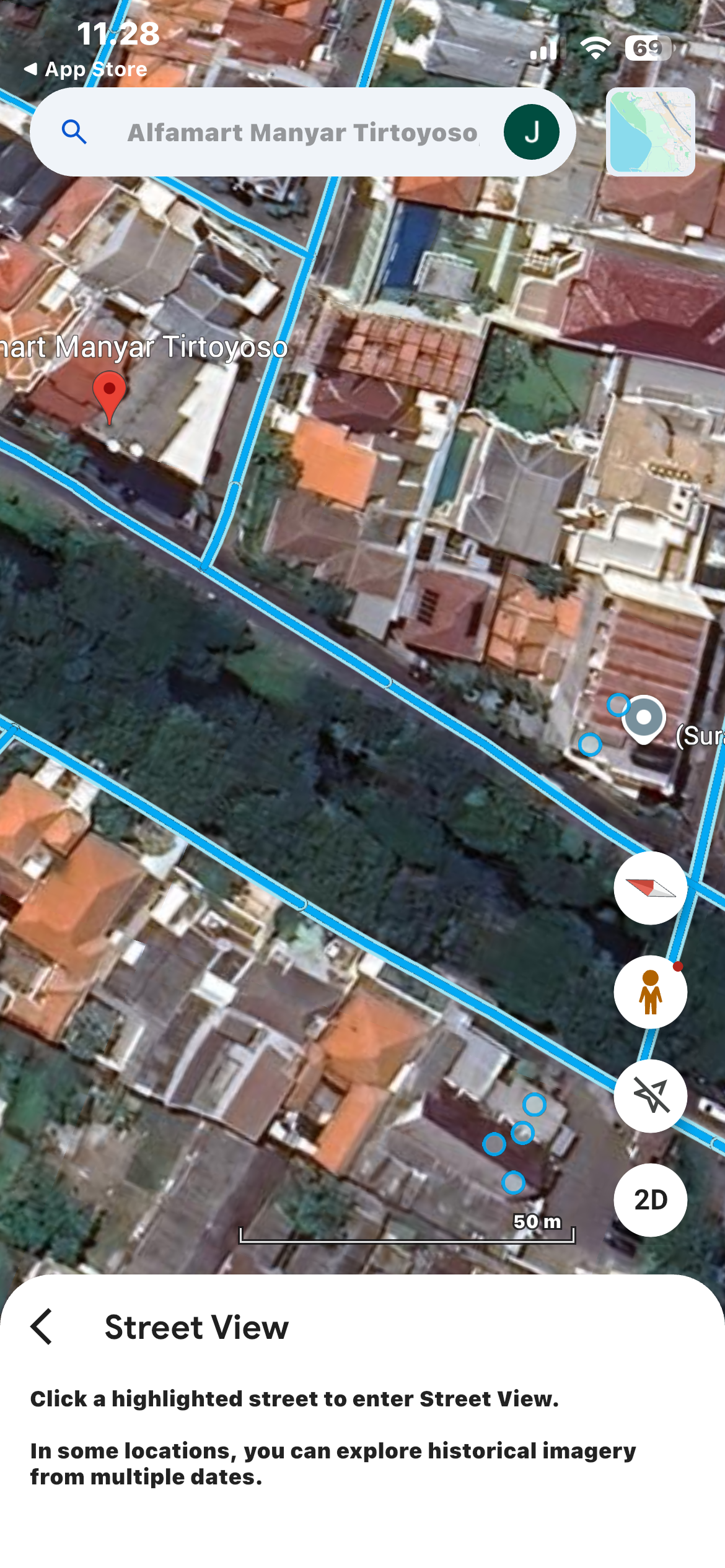Go back from the Street View panel
The height and width of the screenshot is (1568, 725).
tap(42, 1326)
